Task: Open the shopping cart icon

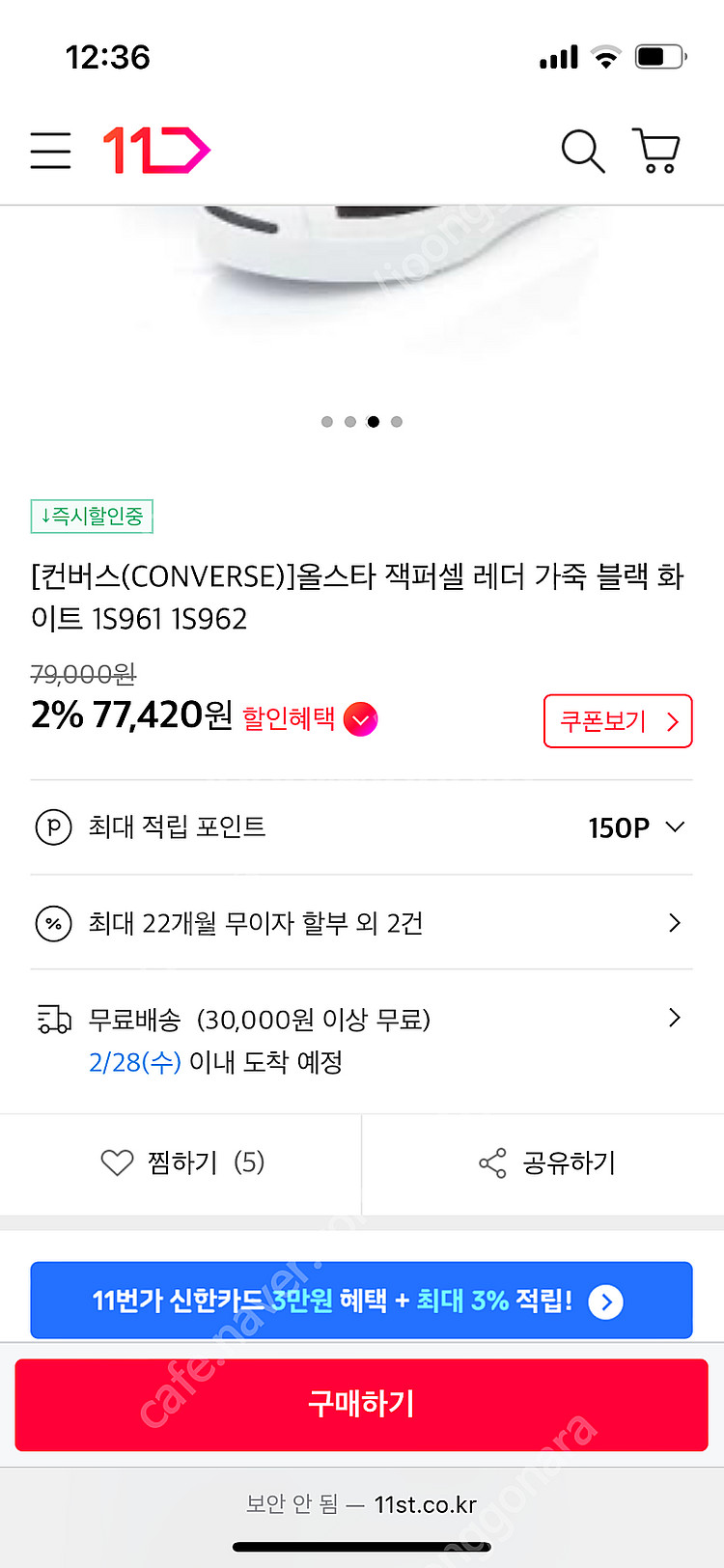Action: click(655, 152)
